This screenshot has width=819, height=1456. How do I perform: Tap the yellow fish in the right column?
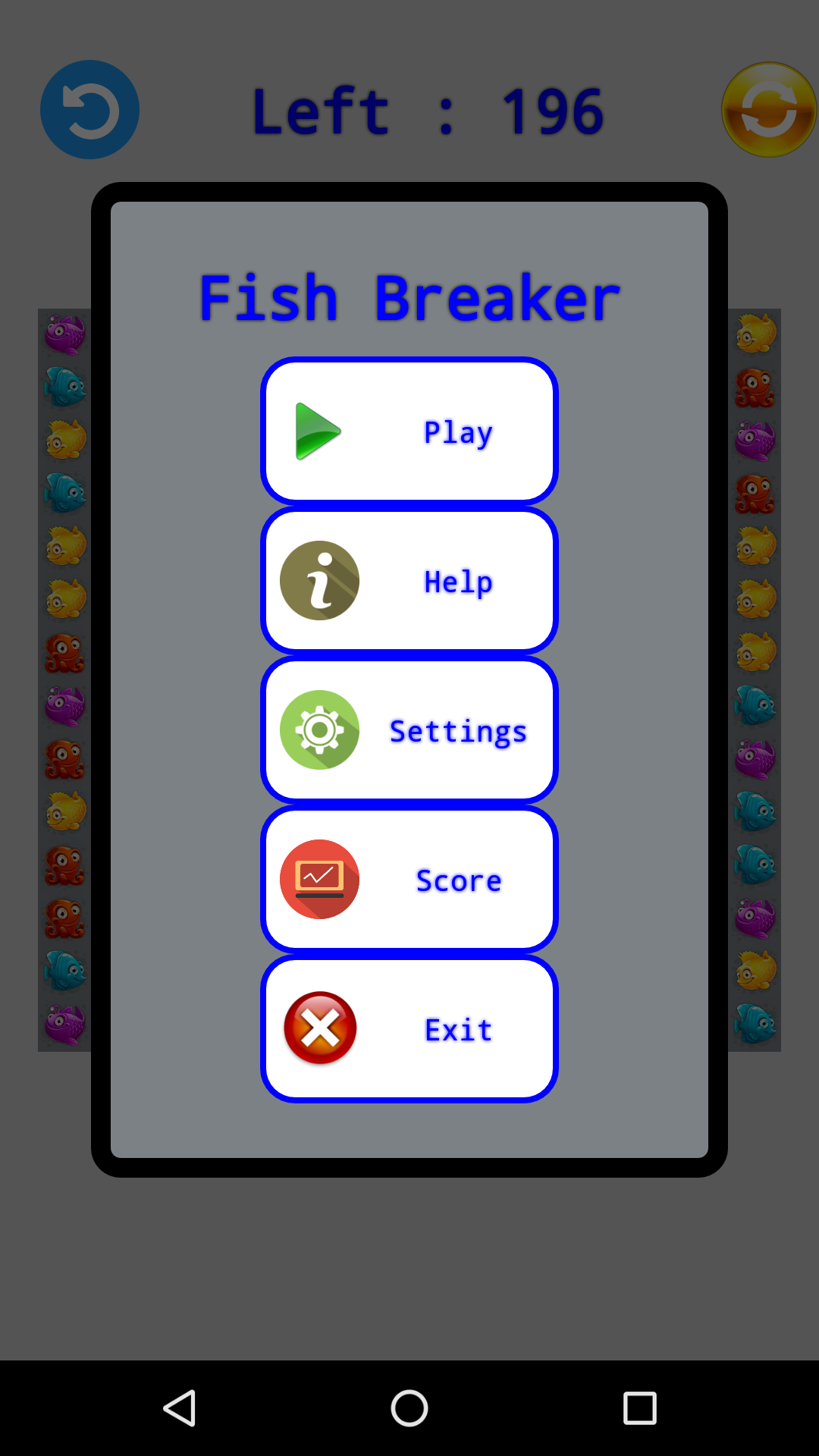755,334
